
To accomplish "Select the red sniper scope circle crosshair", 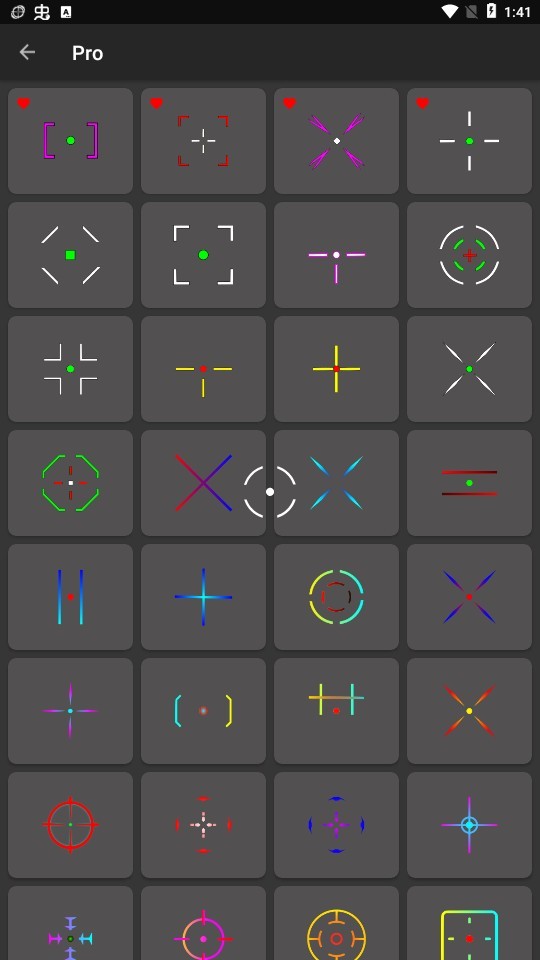I will [70, 825].
